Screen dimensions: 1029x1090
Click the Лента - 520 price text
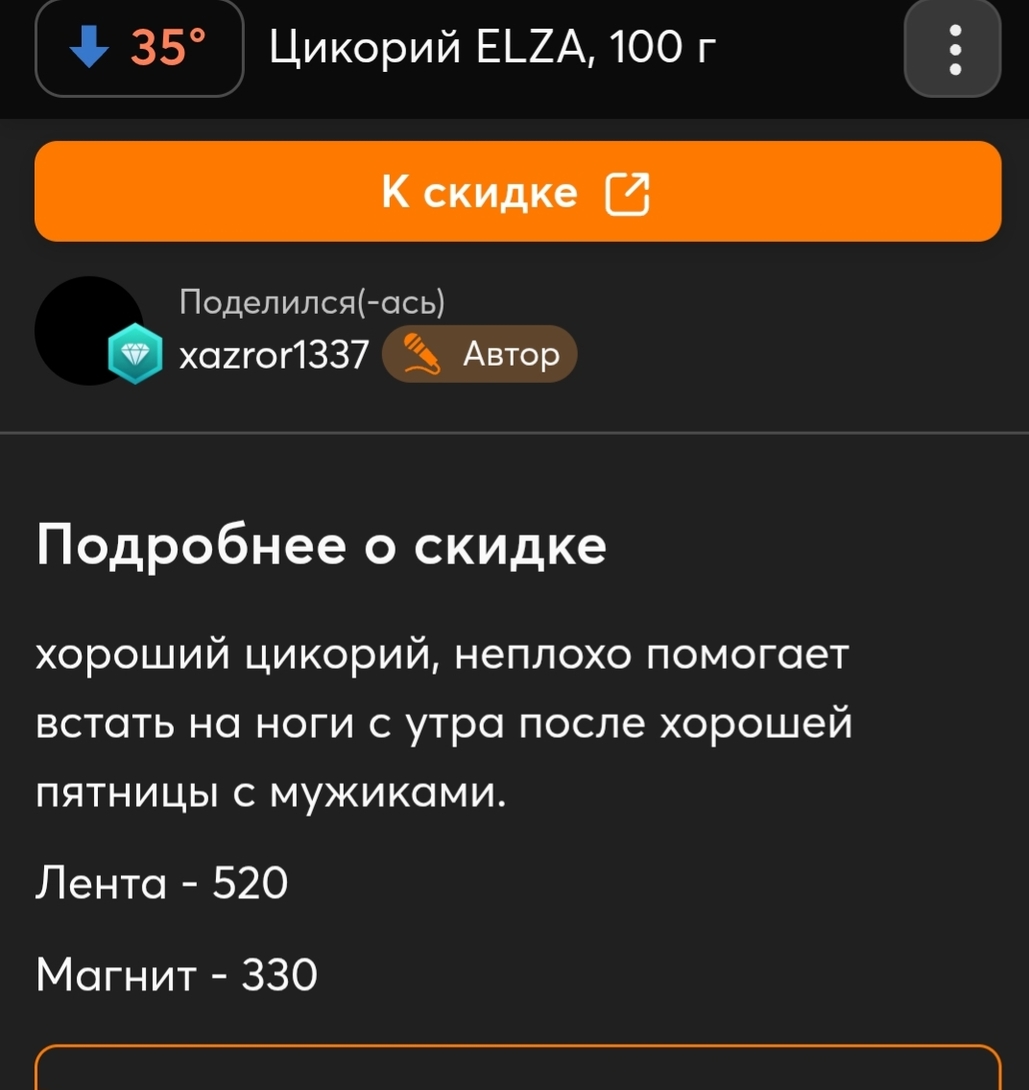[x=161, y=882]
